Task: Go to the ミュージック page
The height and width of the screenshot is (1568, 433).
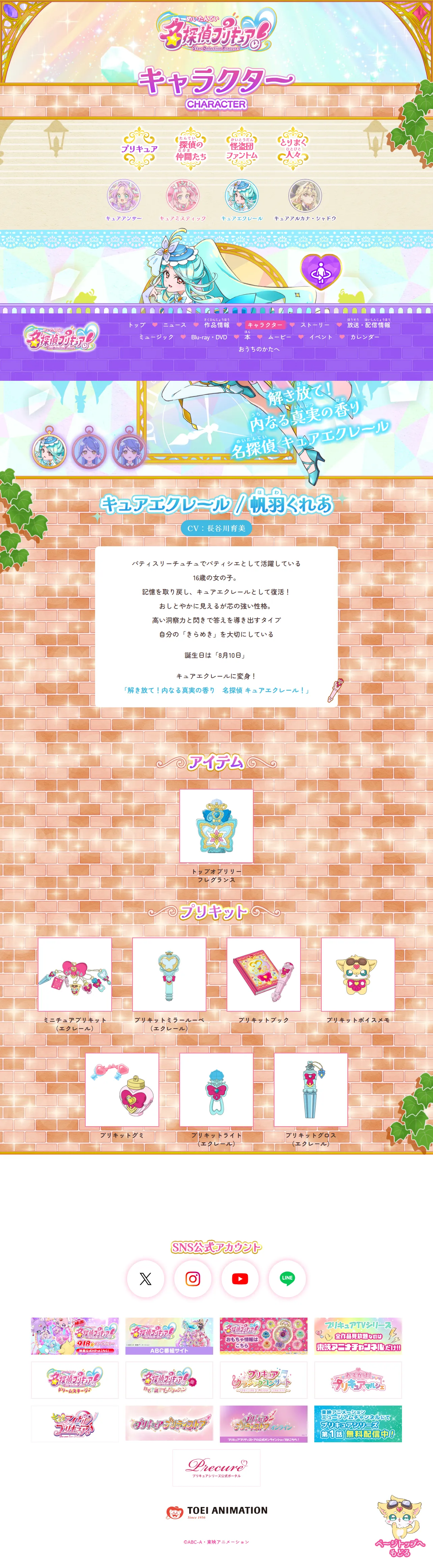Action: pyautogui.click(x=156, y=337)
